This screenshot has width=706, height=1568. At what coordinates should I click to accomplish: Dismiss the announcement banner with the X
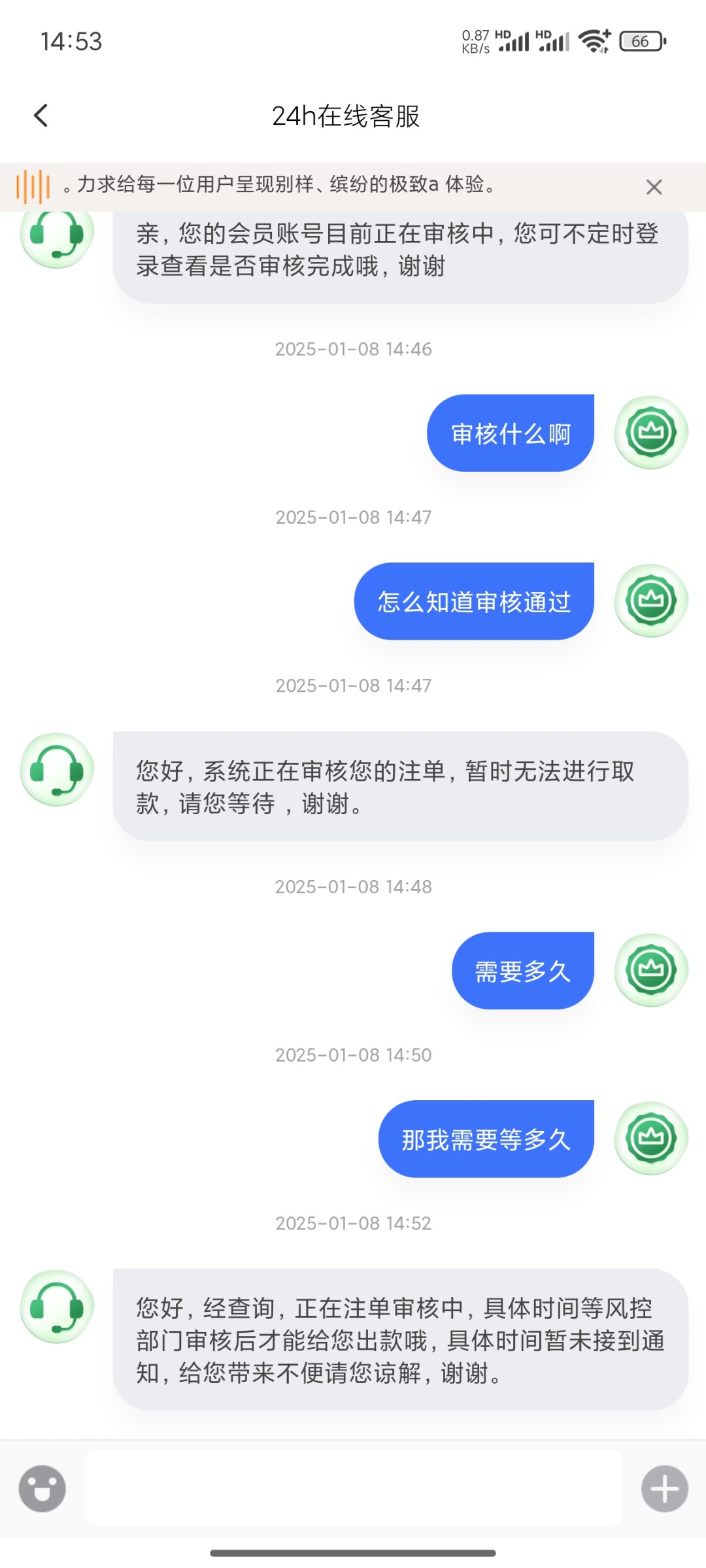tap(654, 186)
